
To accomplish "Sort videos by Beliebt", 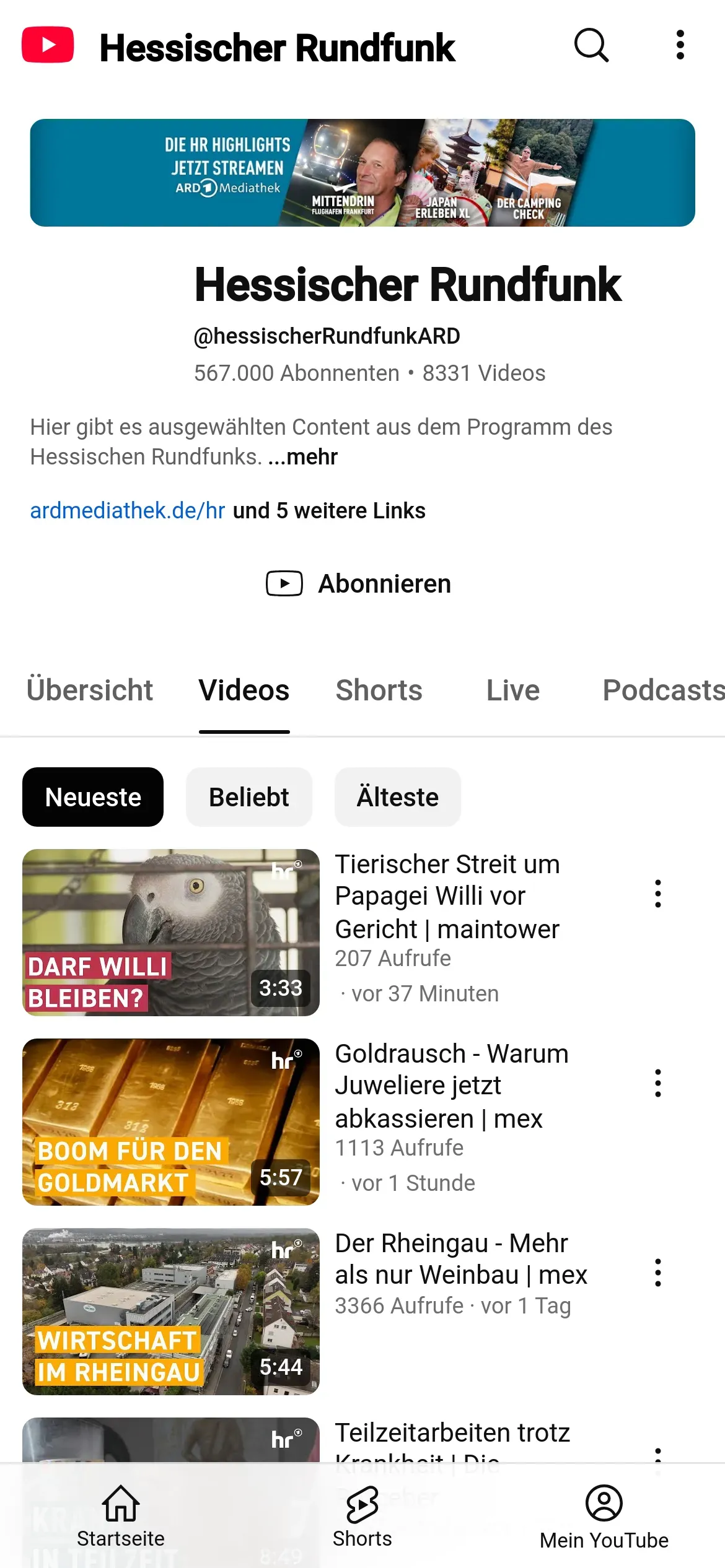I will [x=248, y=797].
